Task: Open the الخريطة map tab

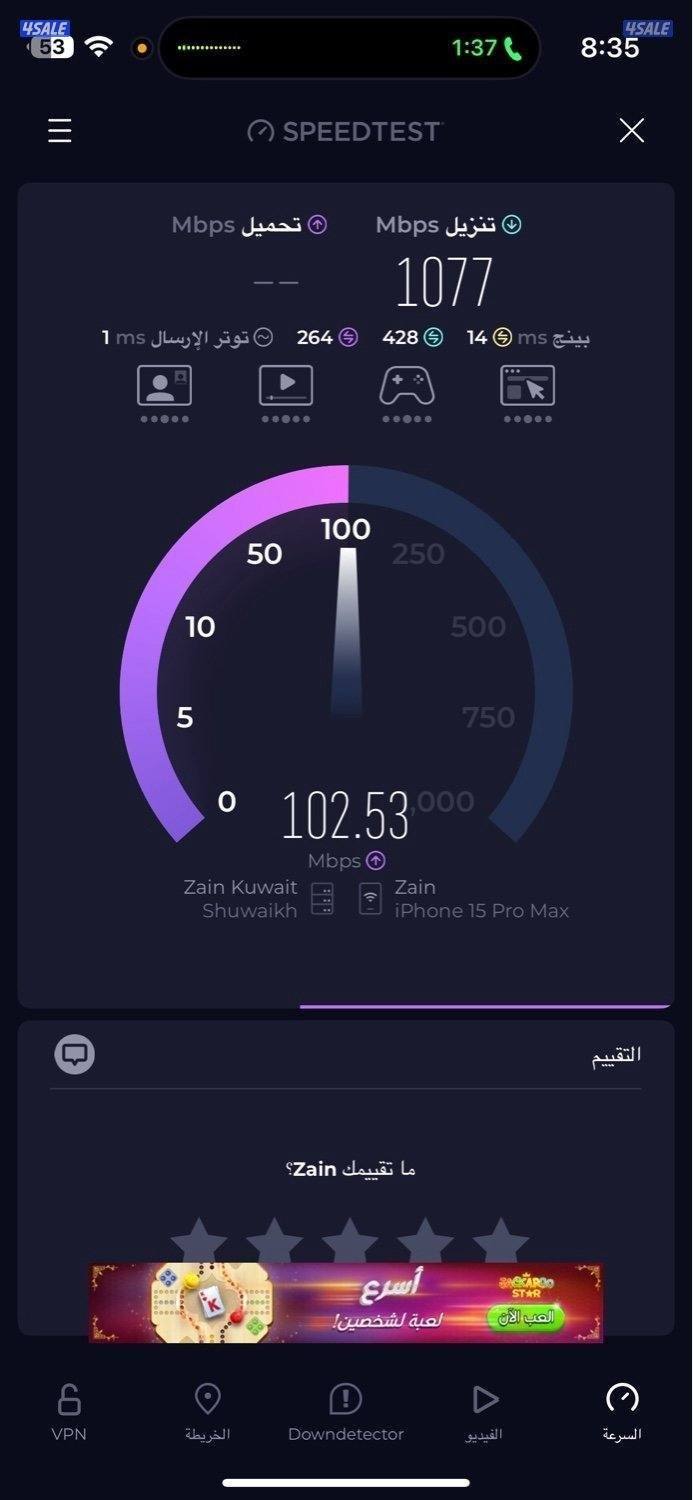Action: point(207,1411)
